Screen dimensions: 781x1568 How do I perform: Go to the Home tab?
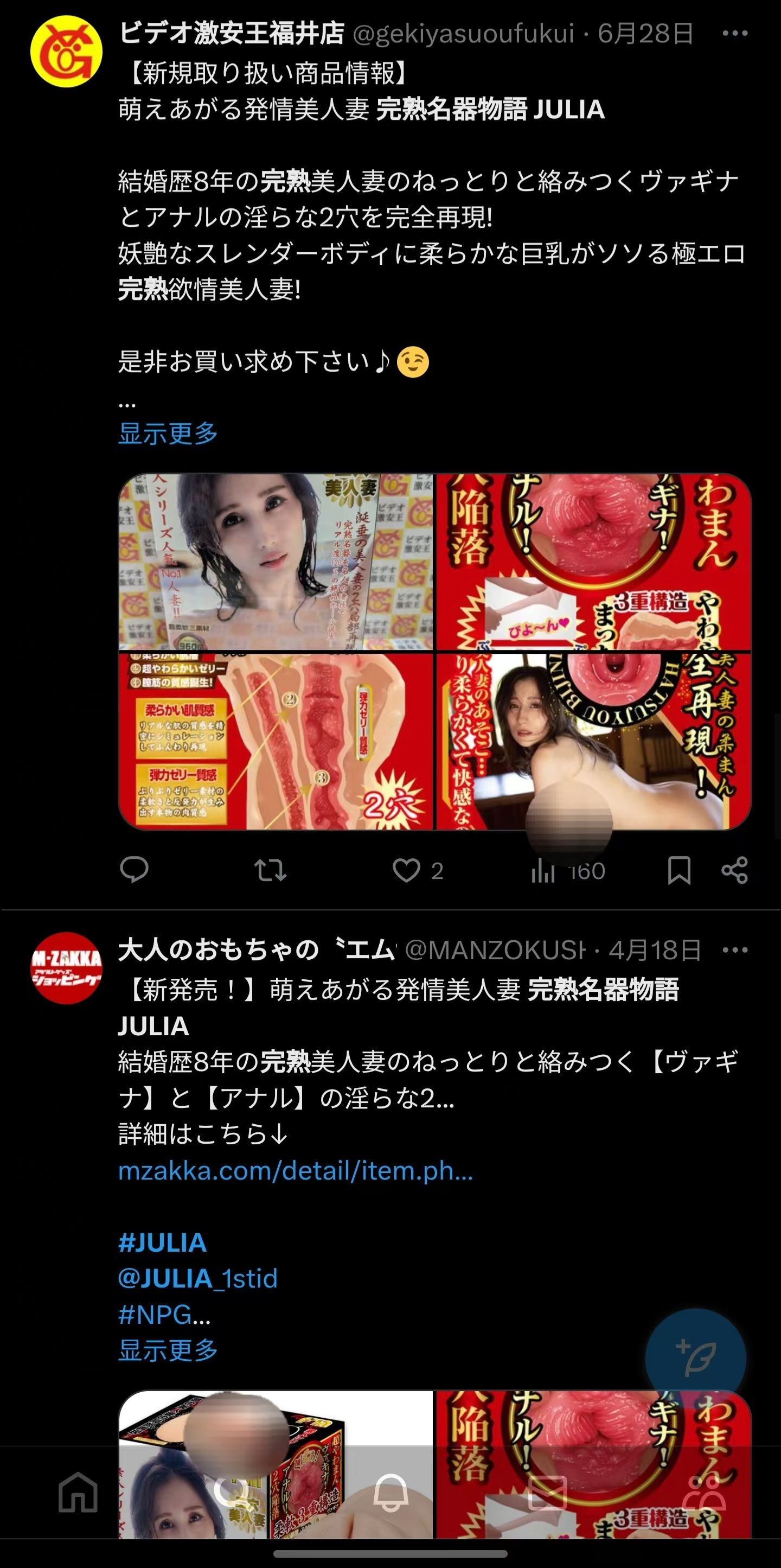tap(78, 1493)
